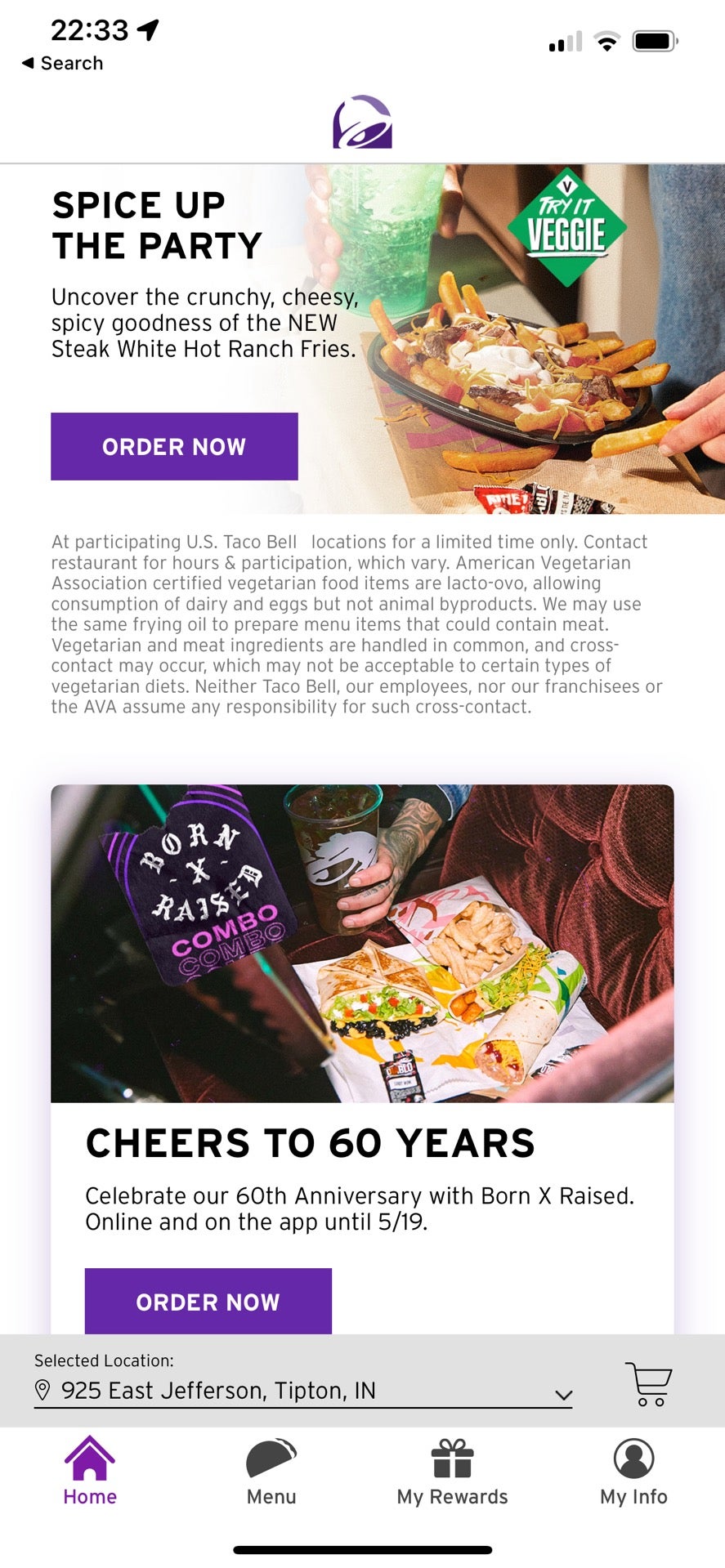Switch to the My Rewards tab
Image resolution: width=725 pixels, height=1568 pixels.
(x=452, y=1472)
